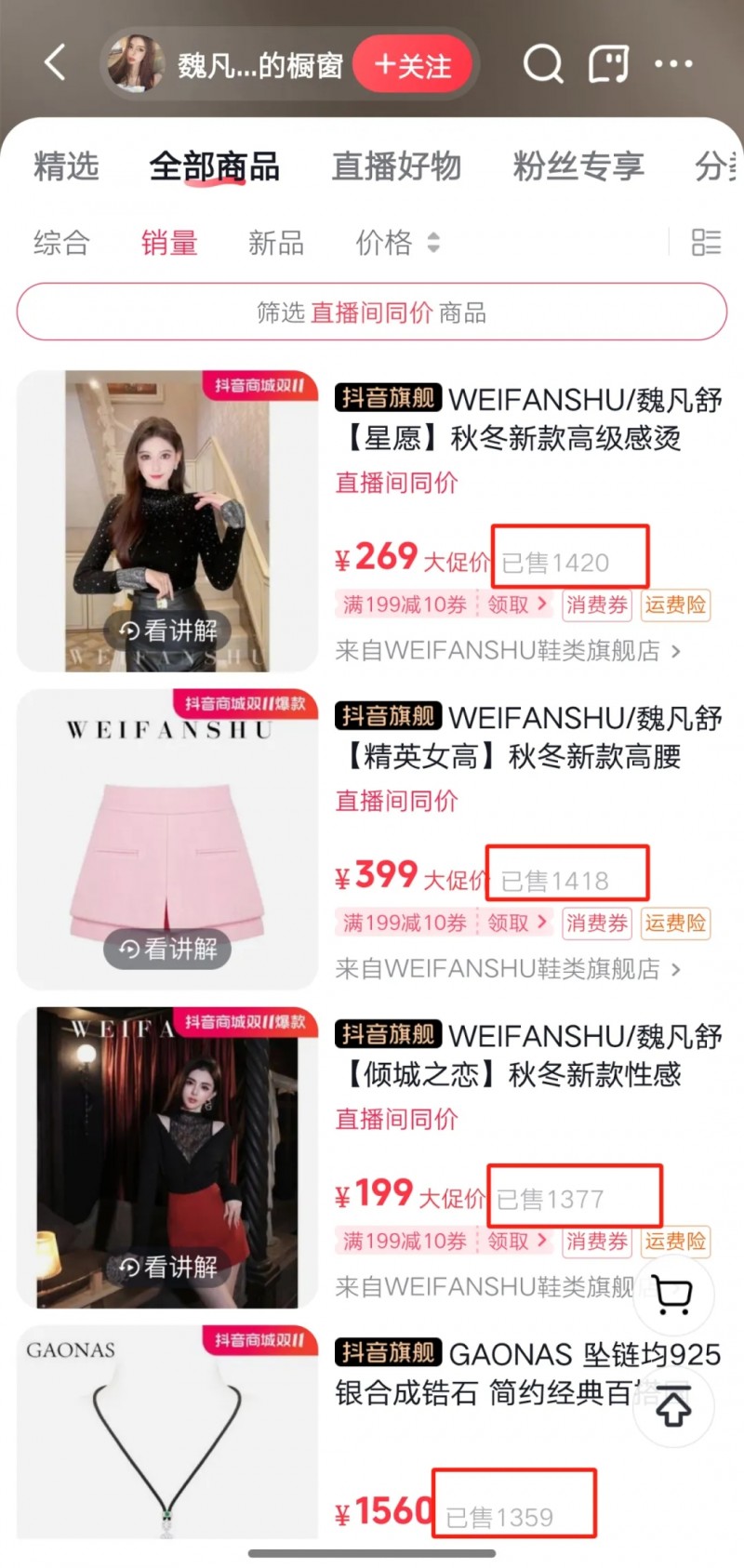Watch 看讲解 for 【倾城之恋】 item

click(168, 1267)
